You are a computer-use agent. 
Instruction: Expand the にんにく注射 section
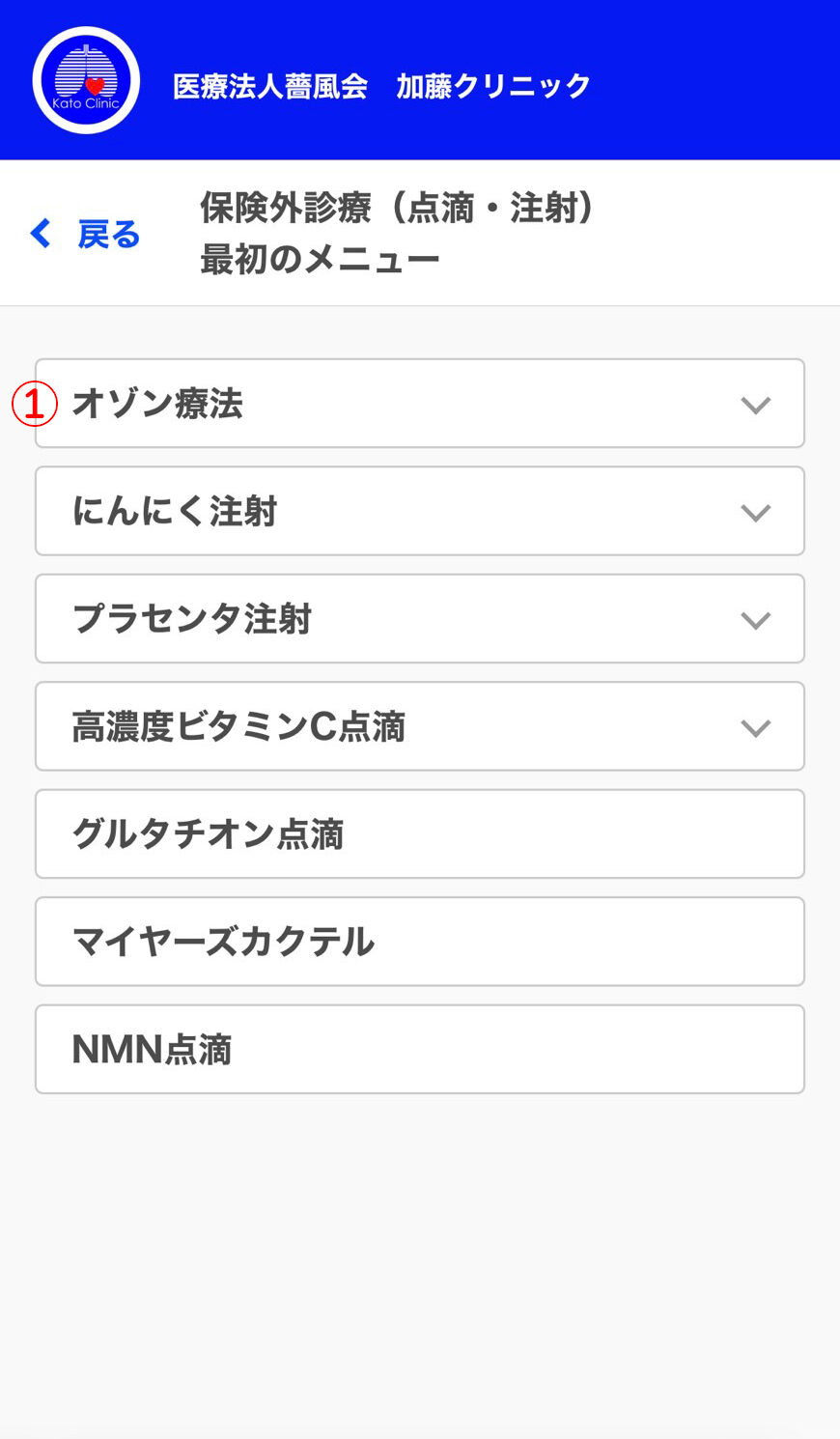pyautogui.click(x=420, y=511)
